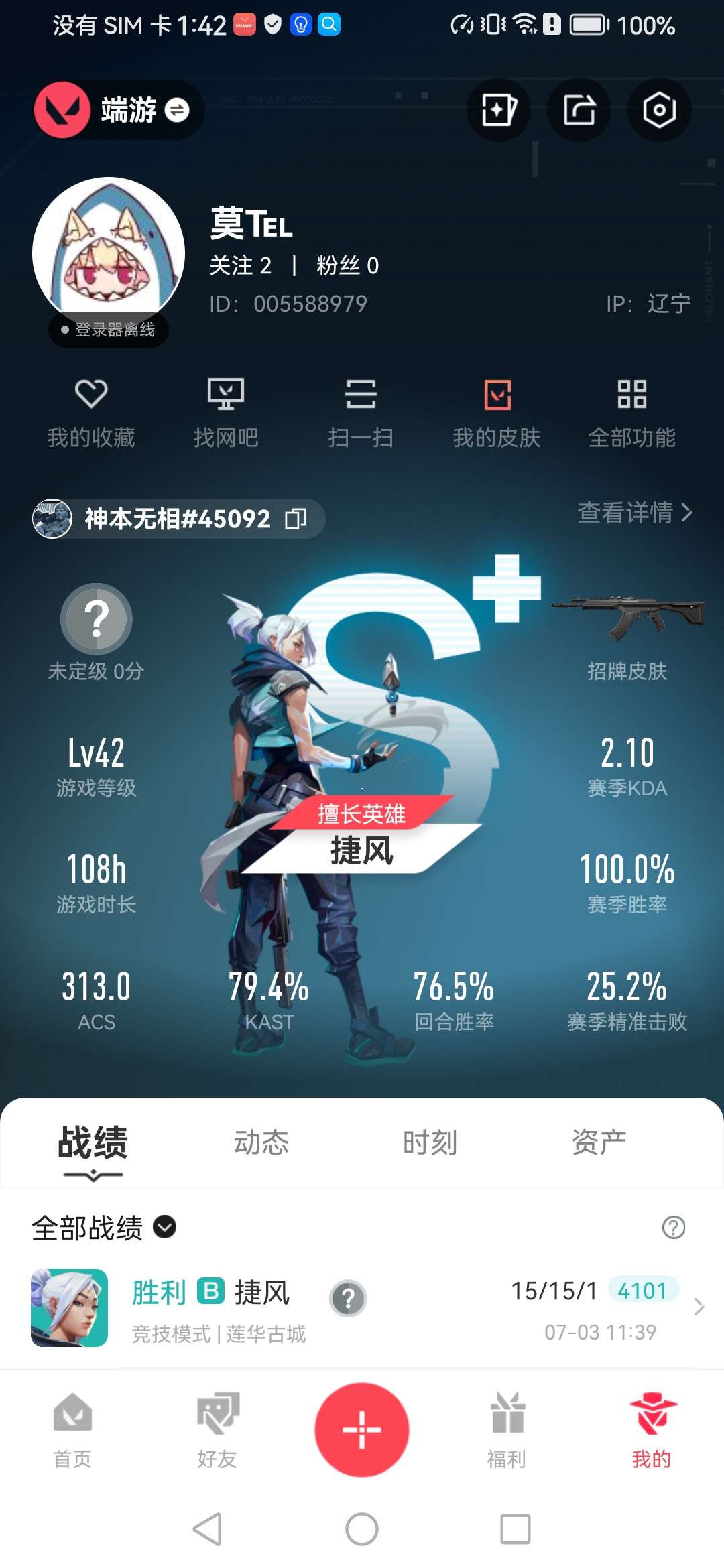Go to 首页 home tab

(x=72, y=1431)
